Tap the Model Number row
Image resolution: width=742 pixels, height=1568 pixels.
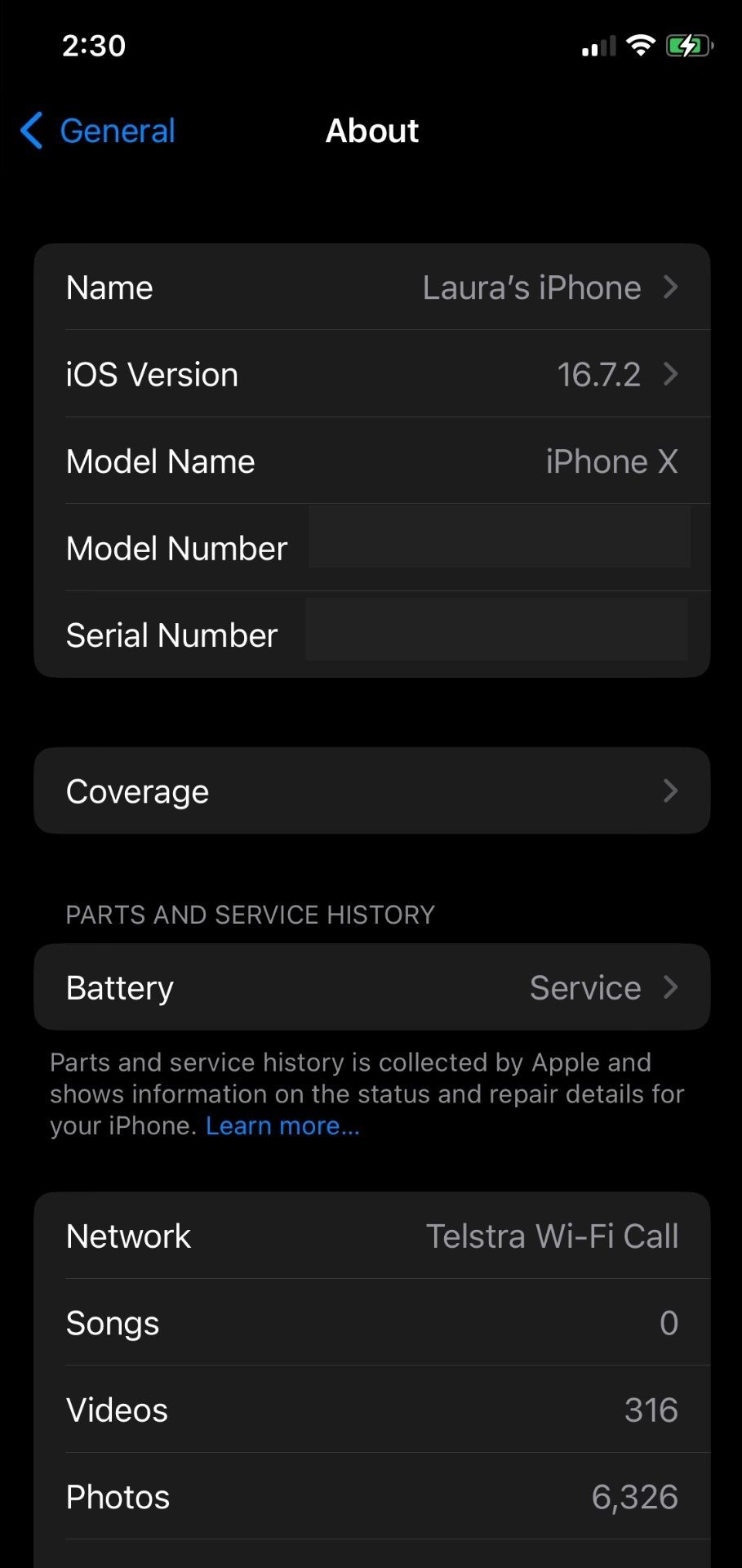(x=371, y=548)
